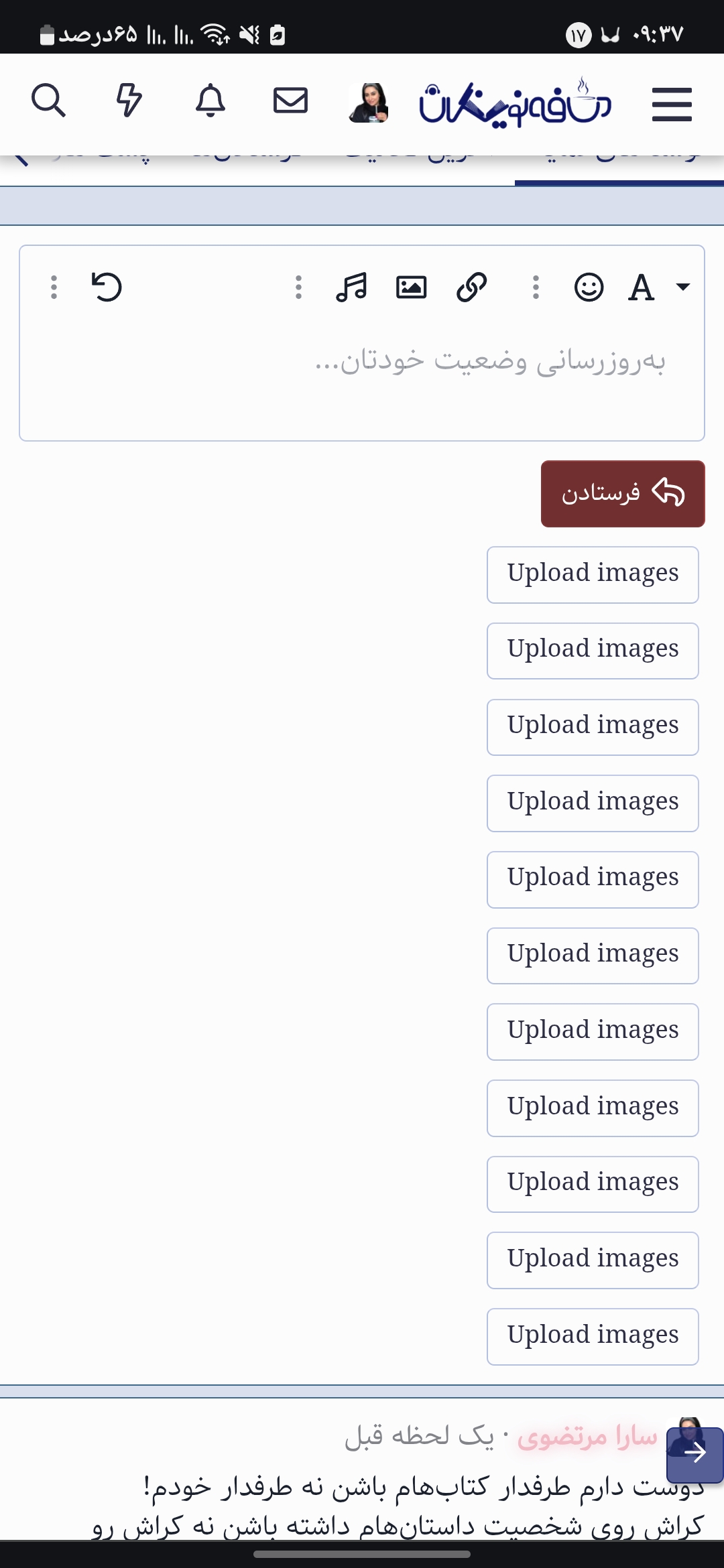The width and height of the screenshot is (724, 1568).
Task: Open the user avatar in header
Action: [x=369, y=103]
